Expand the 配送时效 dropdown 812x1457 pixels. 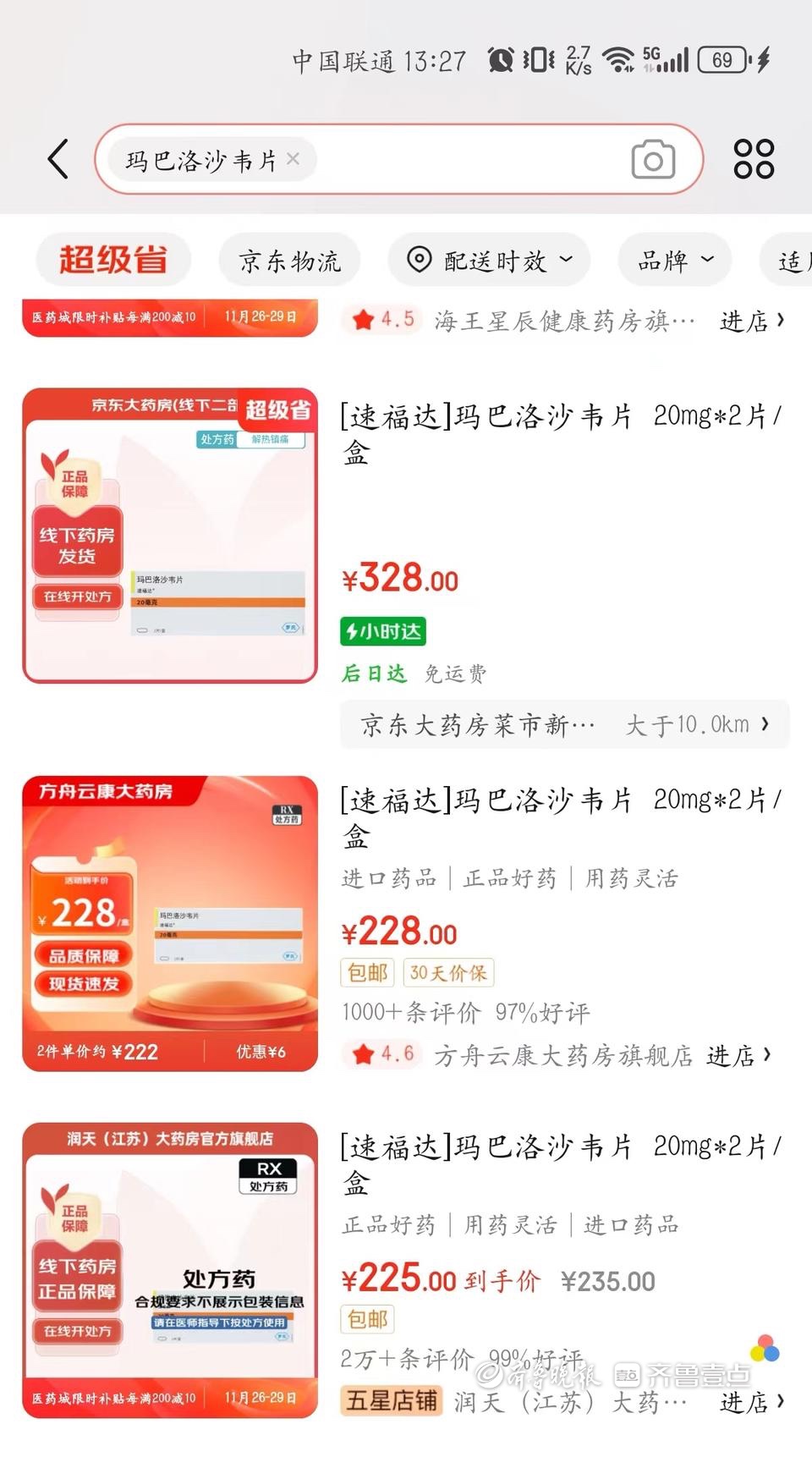click(x=490, y=261)
